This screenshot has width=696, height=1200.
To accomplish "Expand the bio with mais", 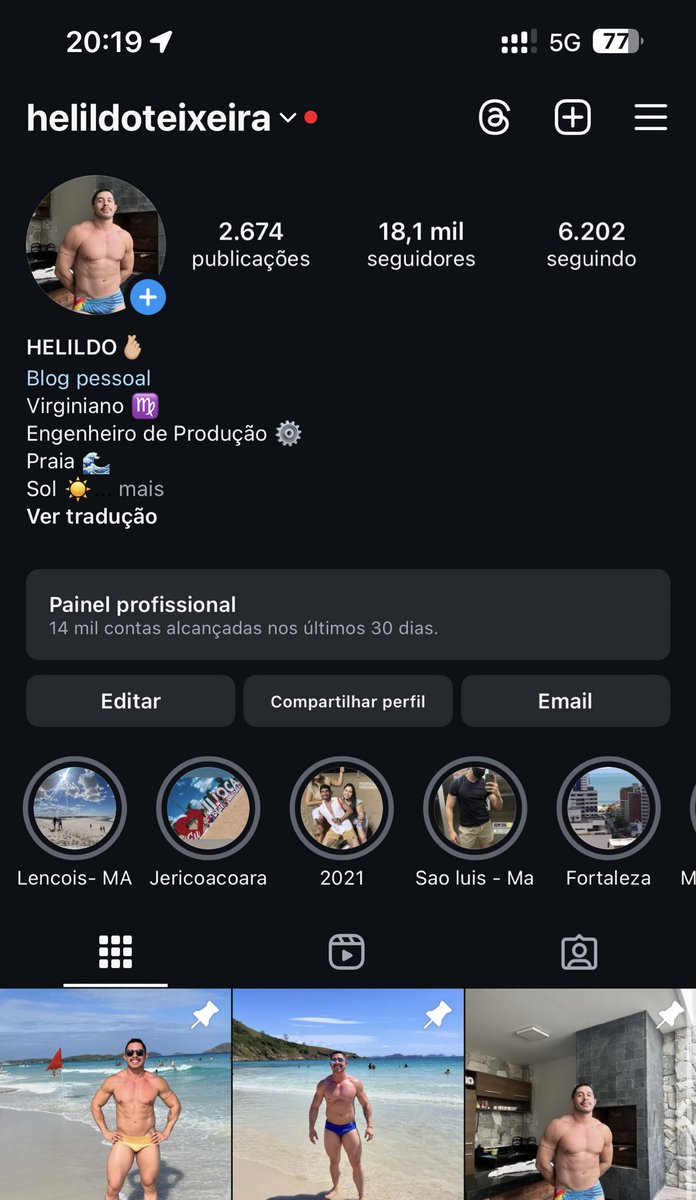I will [141, 489].
